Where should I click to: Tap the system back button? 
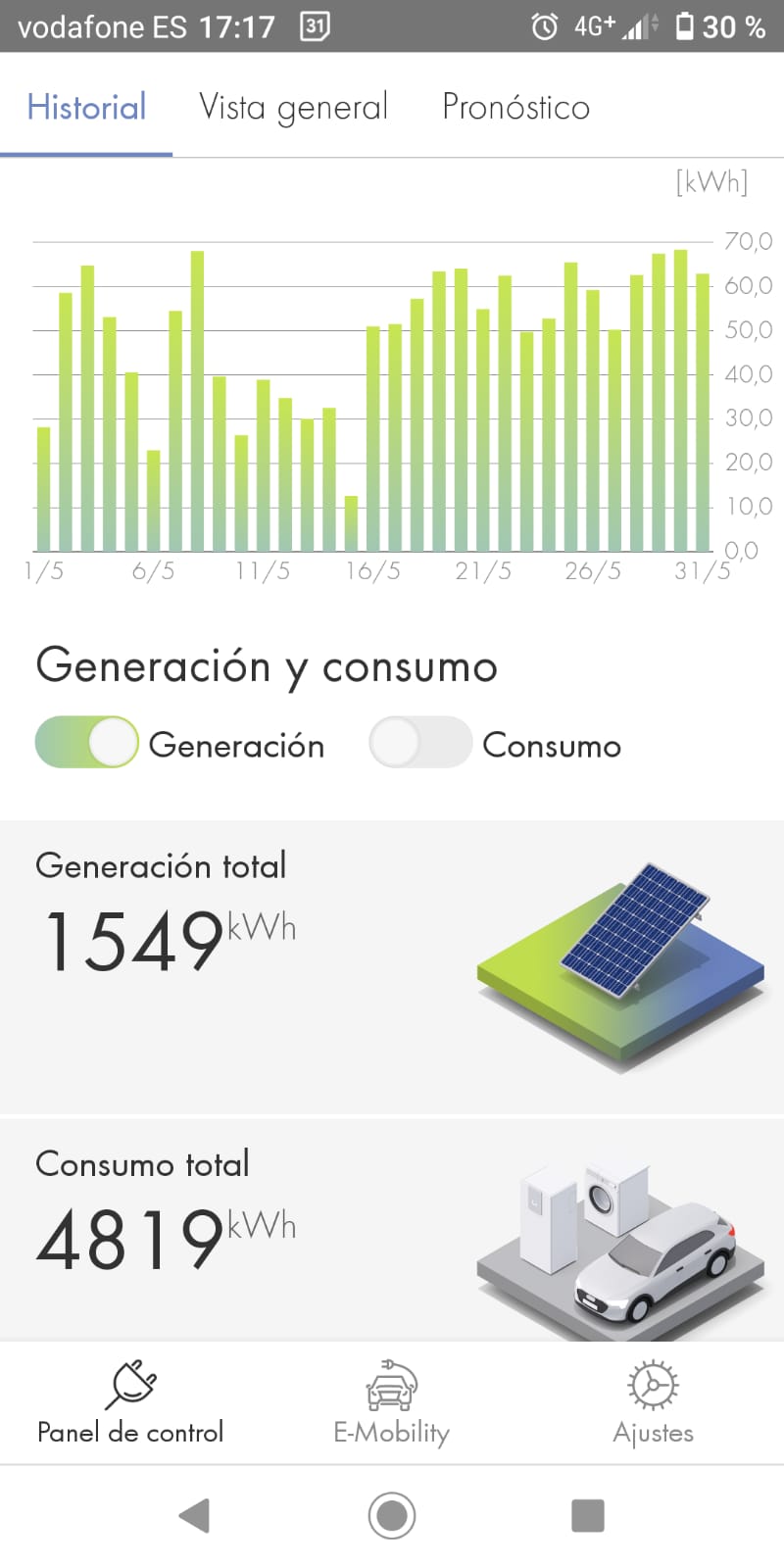tap(195, 1515)
